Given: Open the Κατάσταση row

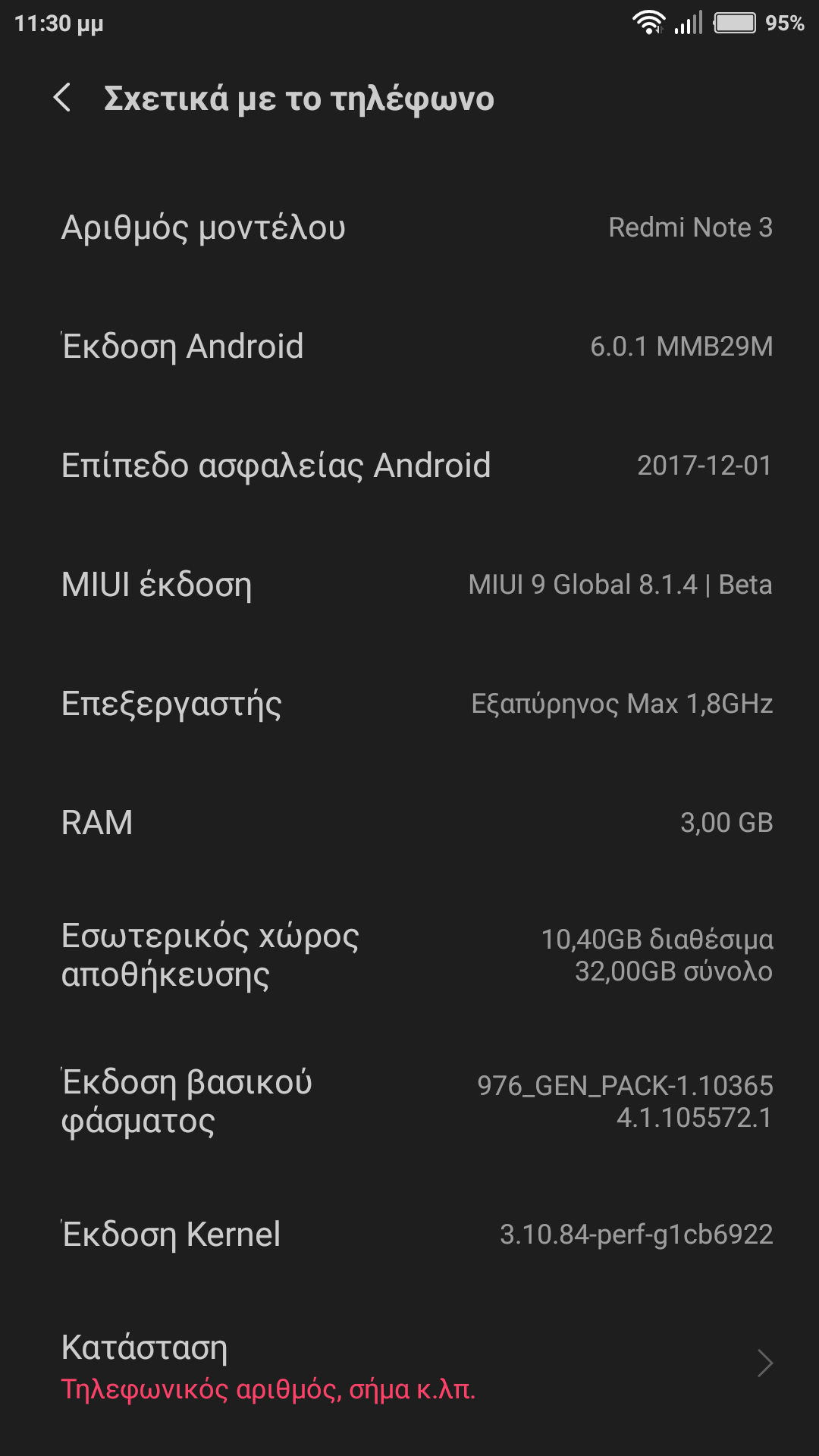Looking at the screenshot, I should 409,1365.
